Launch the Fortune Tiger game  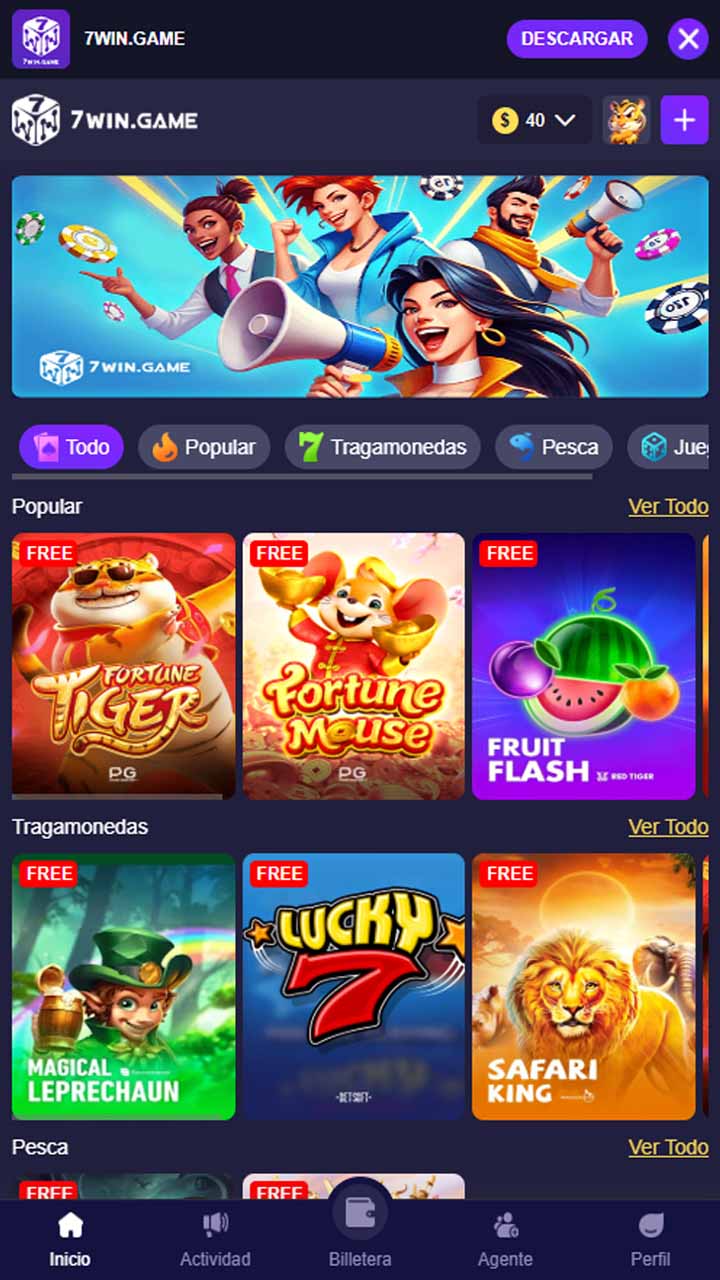pyautogui.click(x=124, y=666)
